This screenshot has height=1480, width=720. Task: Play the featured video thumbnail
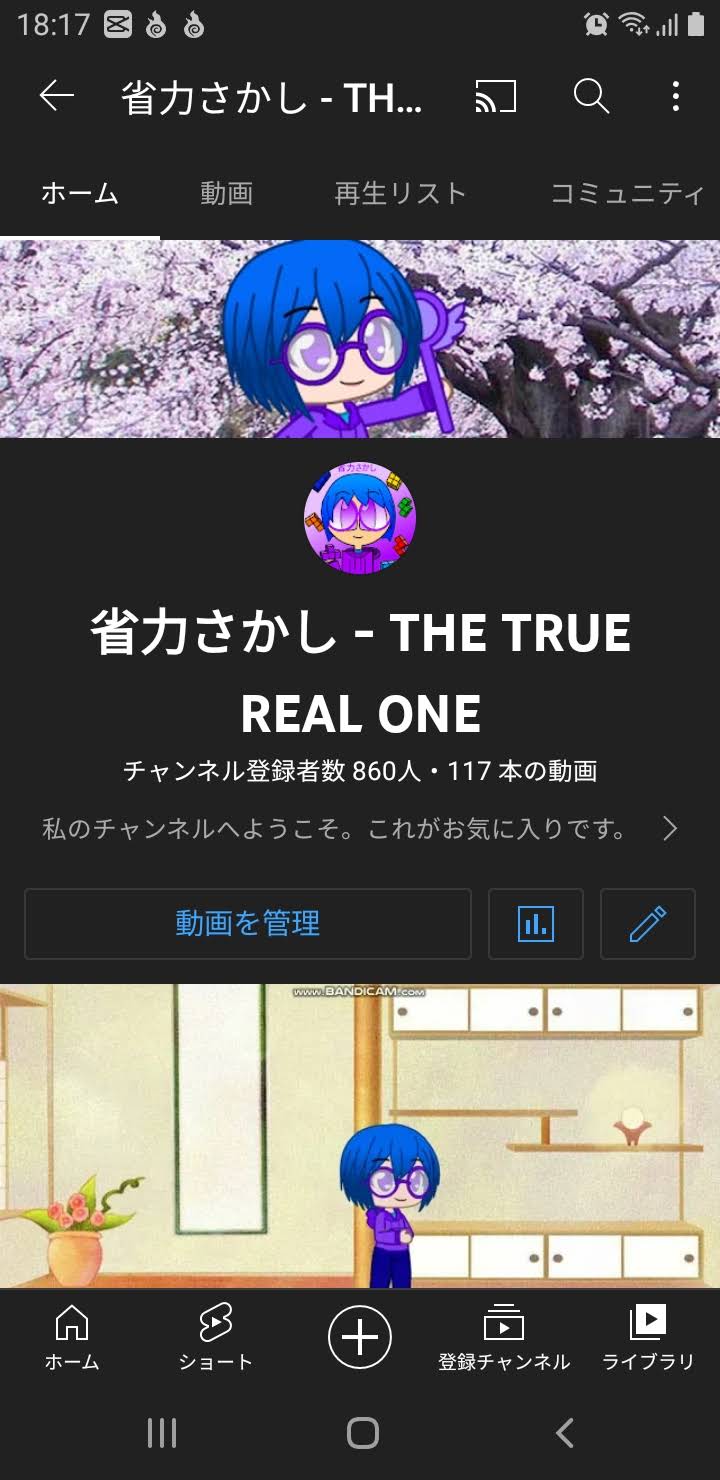360,1135
